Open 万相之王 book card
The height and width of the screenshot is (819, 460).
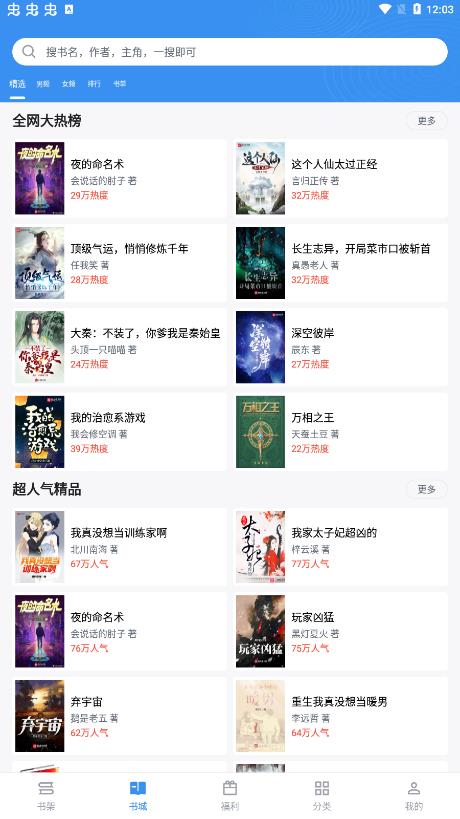(x=340, y=432)
